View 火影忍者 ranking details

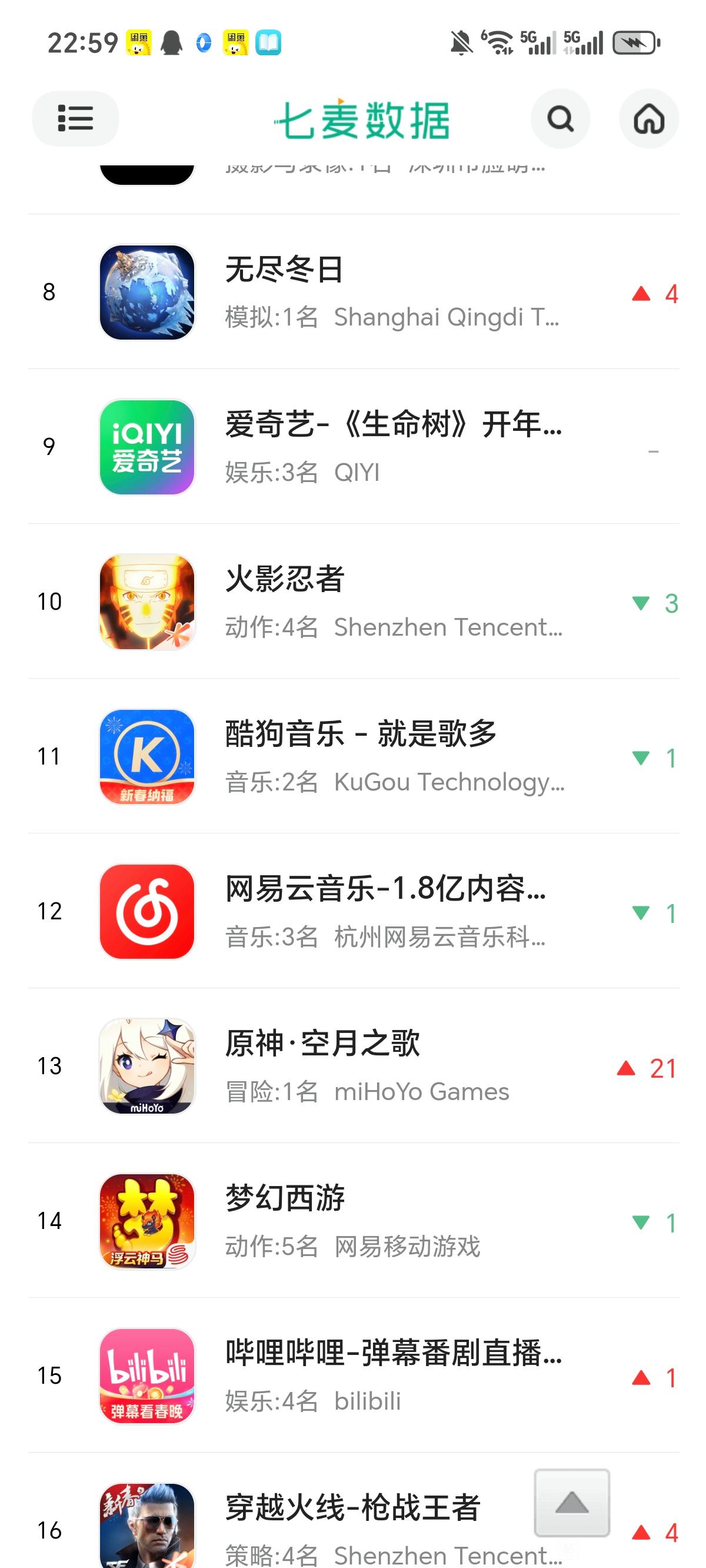click(353, 602)
